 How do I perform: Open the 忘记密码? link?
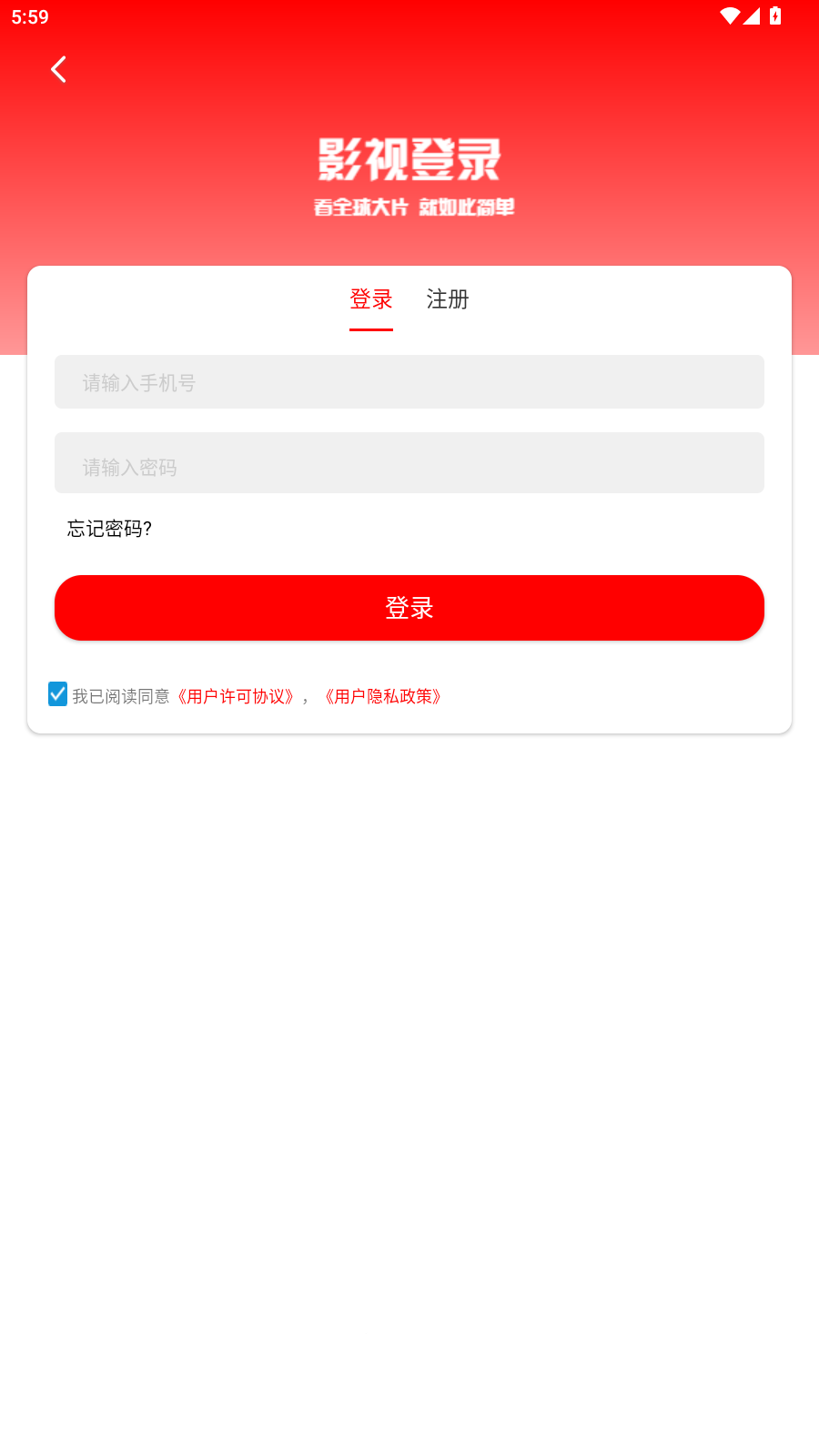(x=110, y=529)
